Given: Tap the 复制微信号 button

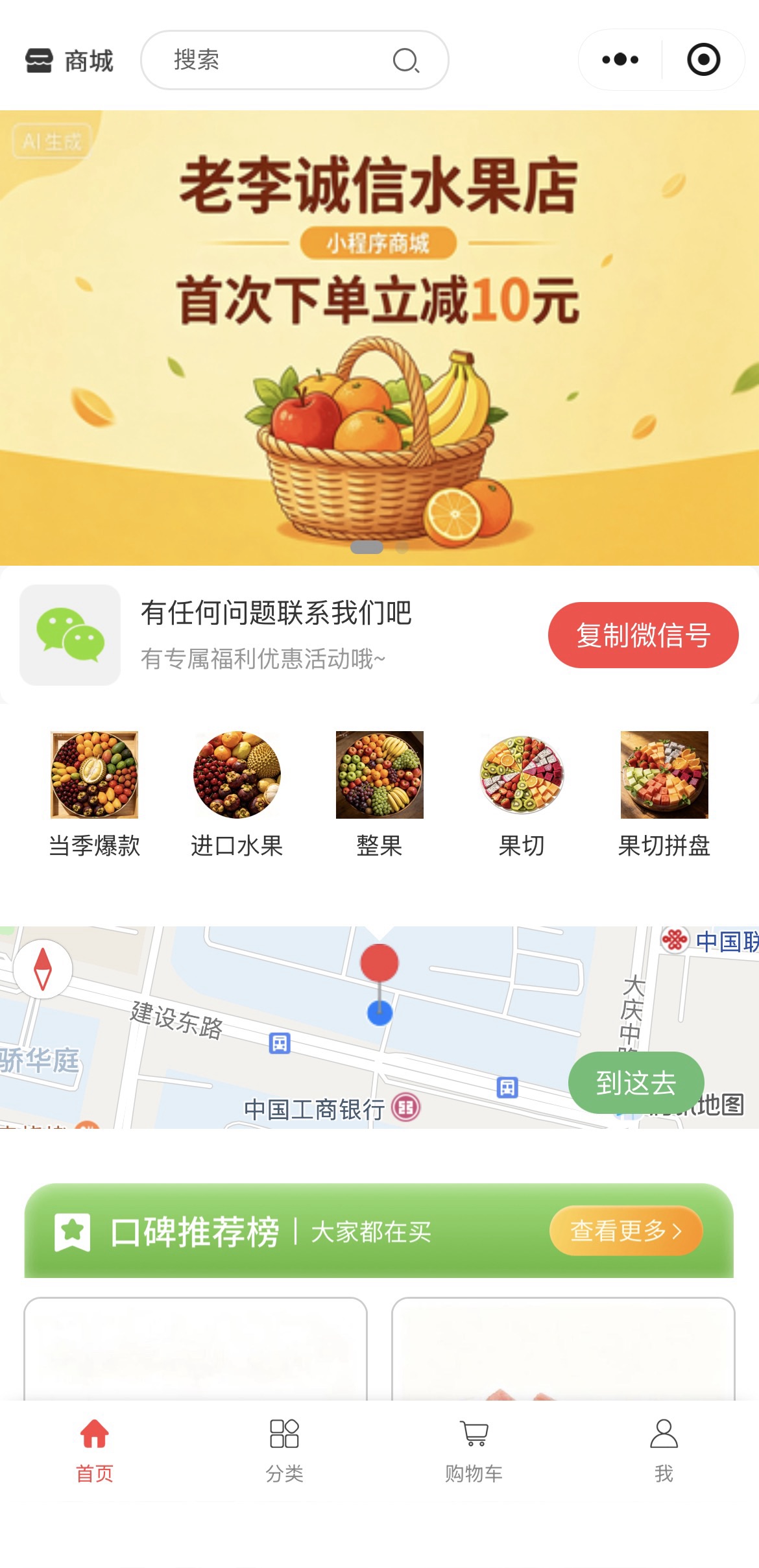Looking at the screenshot, I should tap(643, 634).
